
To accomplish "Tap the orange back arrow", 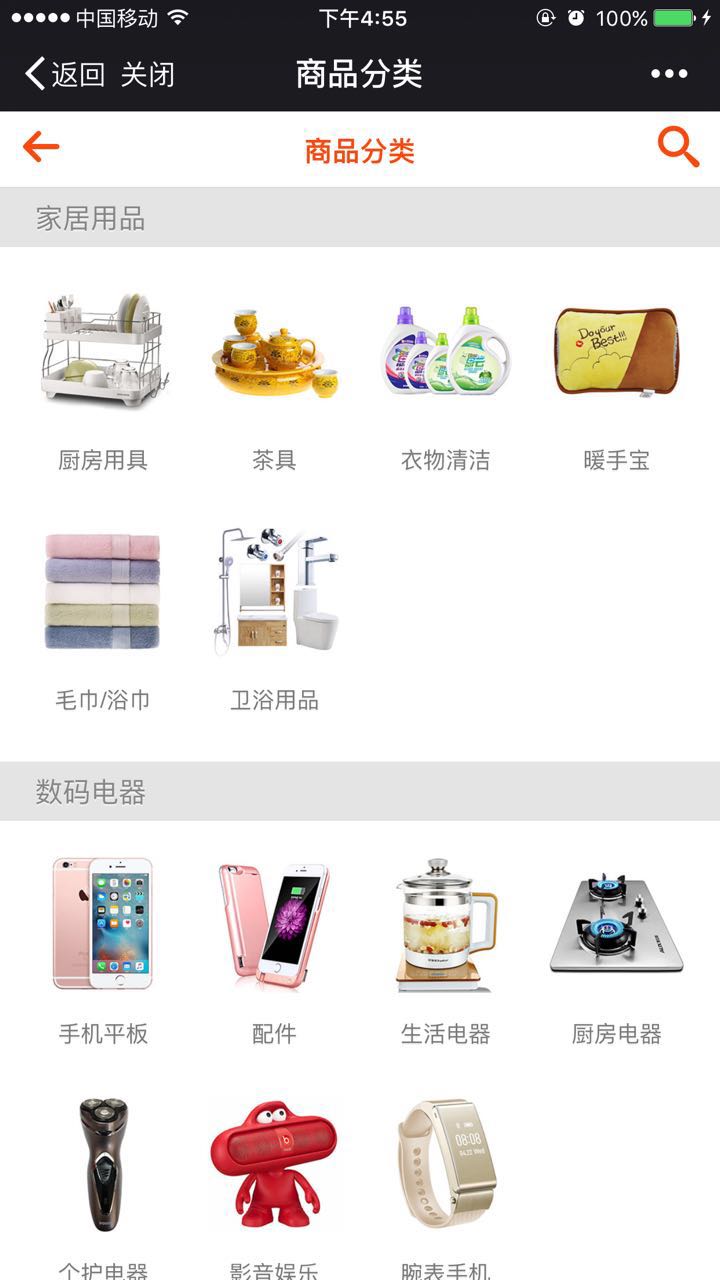I will 41,148.
